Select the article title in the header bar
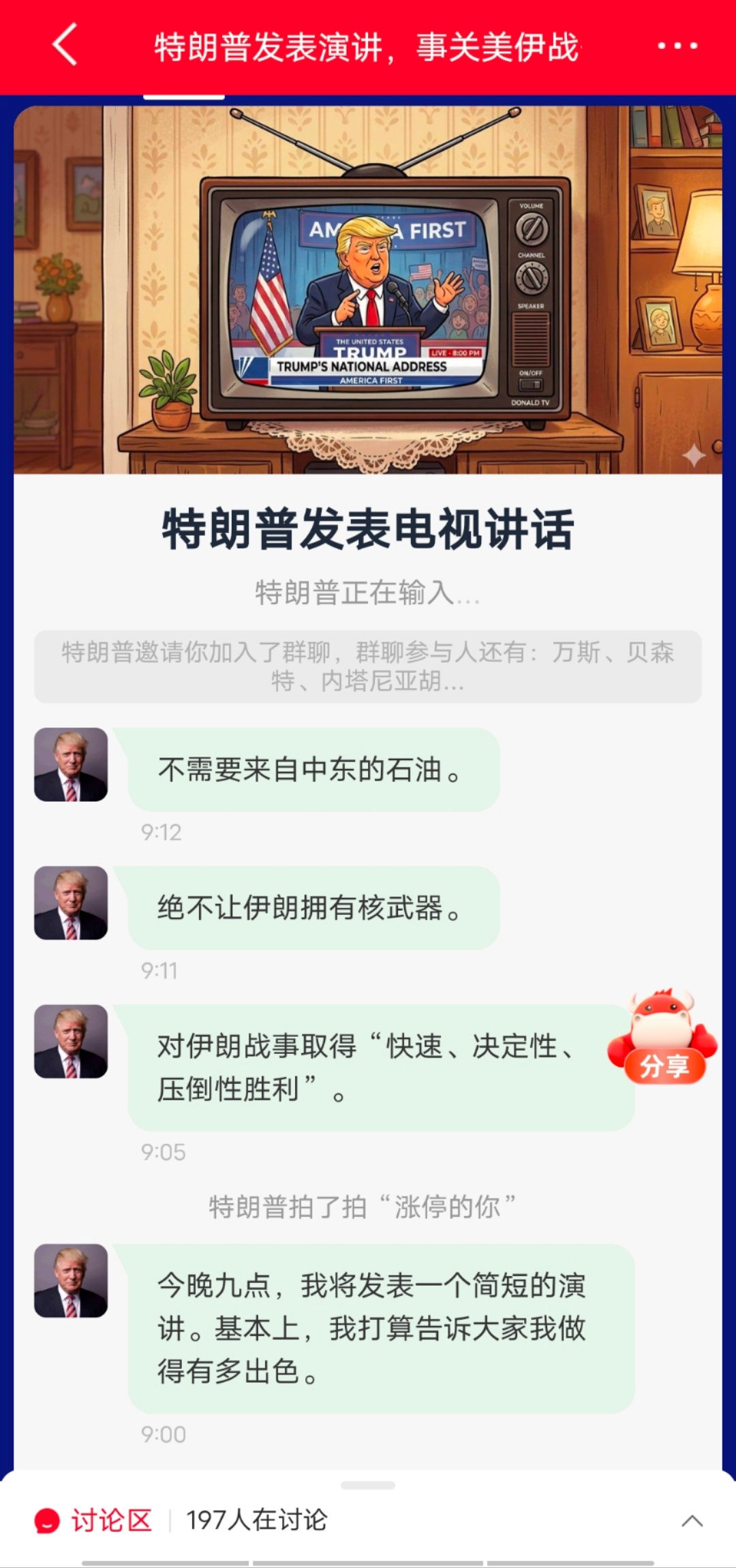 click(x=368, y=46)
